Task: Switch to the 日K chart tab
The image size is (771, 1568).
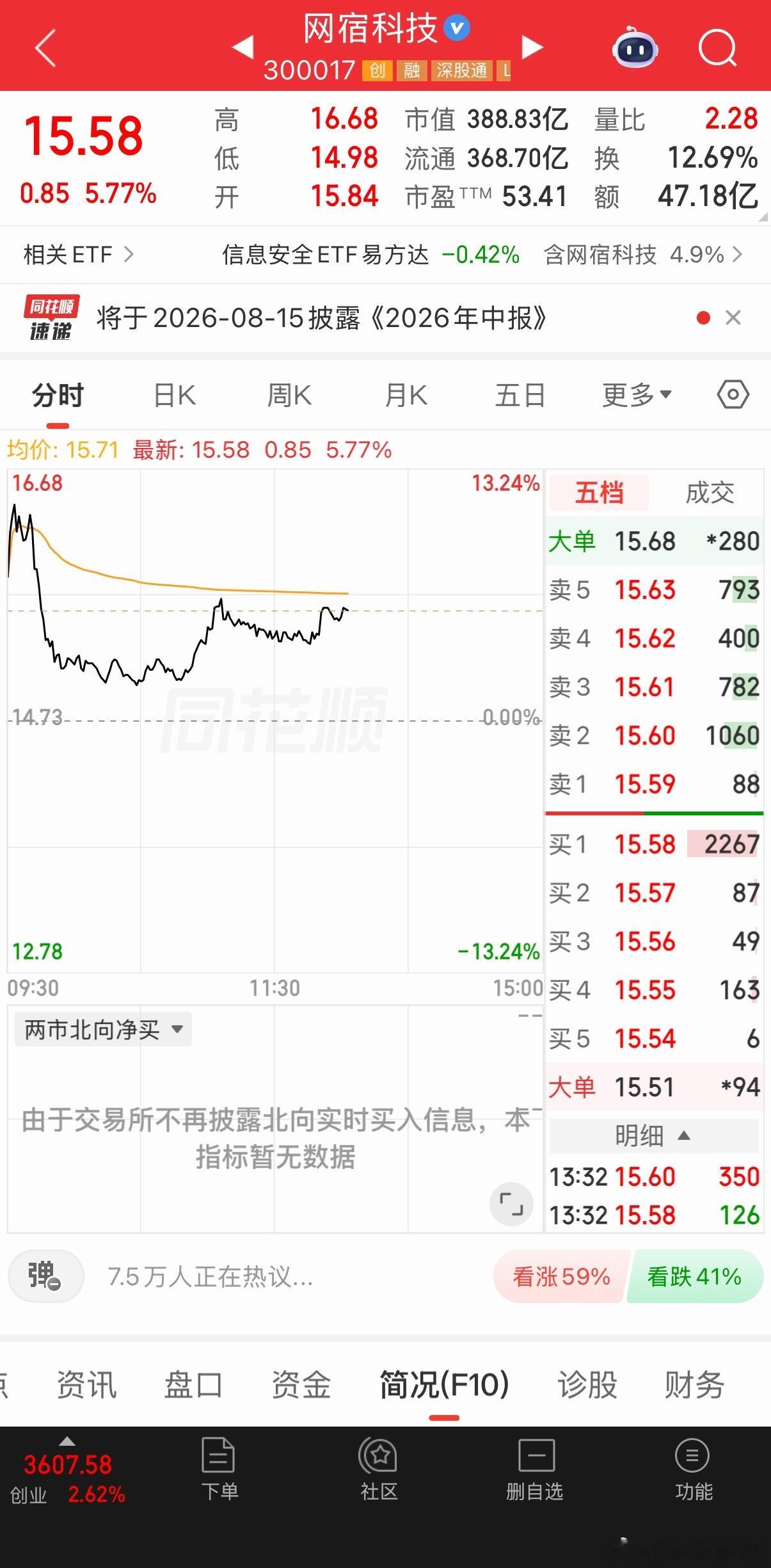Action: (175, 395)
